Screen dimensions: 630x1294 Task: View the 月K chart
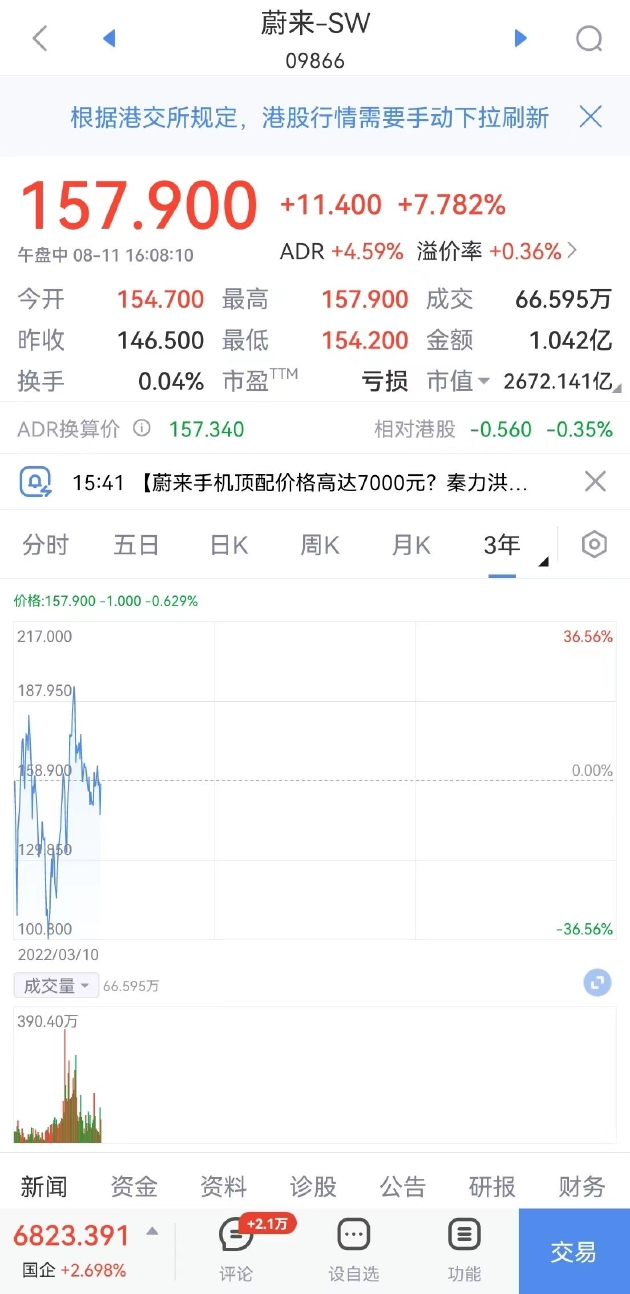click(x=411, y=545)
